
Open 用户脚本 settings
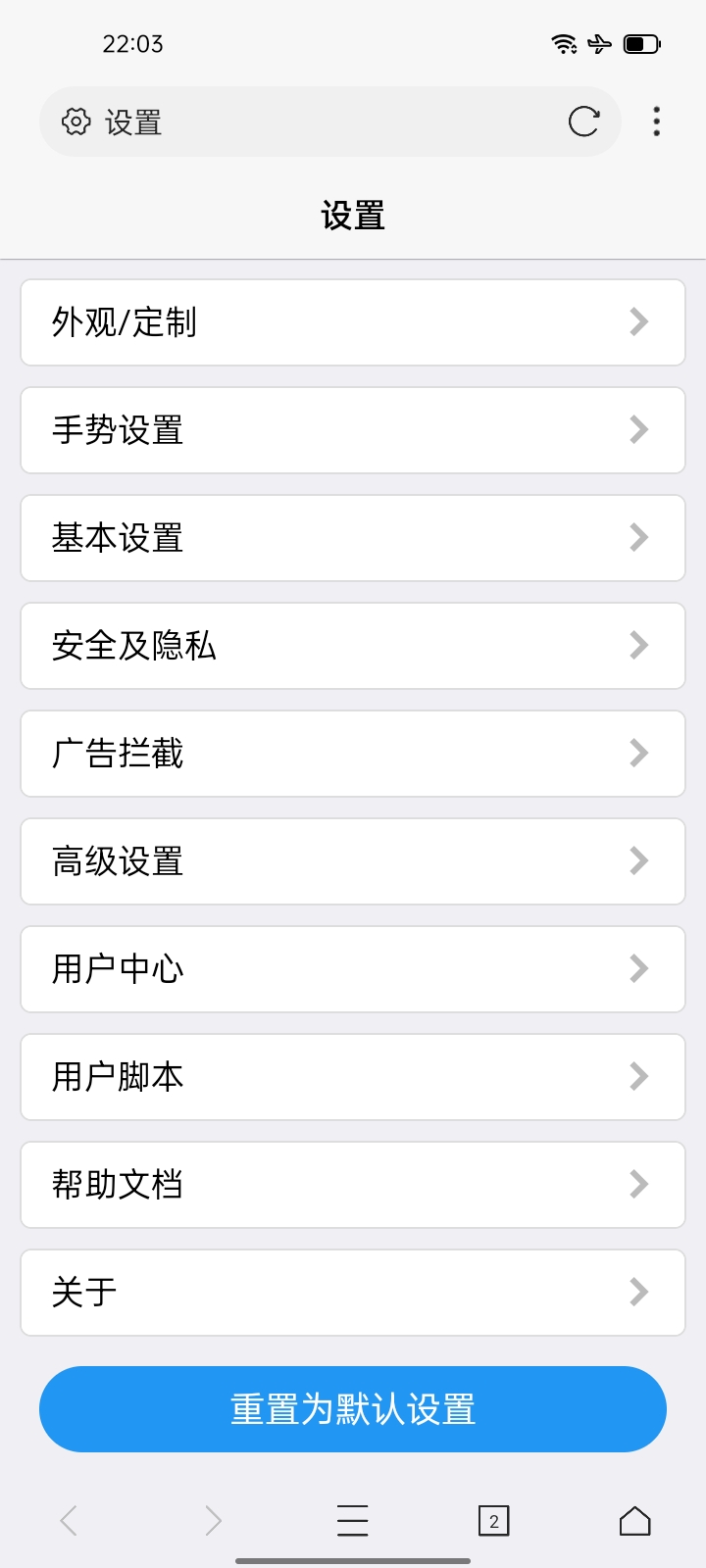click(x=353, y=1077)
